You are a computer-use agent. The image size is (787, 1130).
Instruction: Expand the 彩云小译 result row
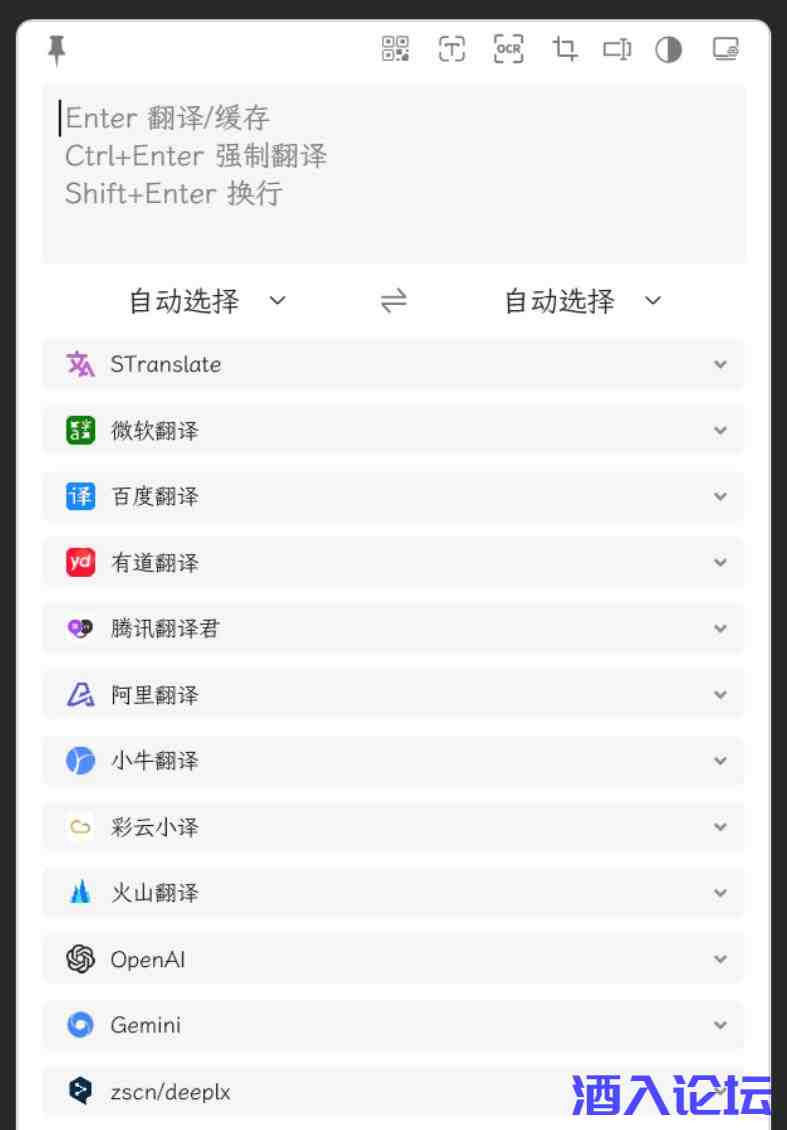(720, 827)
